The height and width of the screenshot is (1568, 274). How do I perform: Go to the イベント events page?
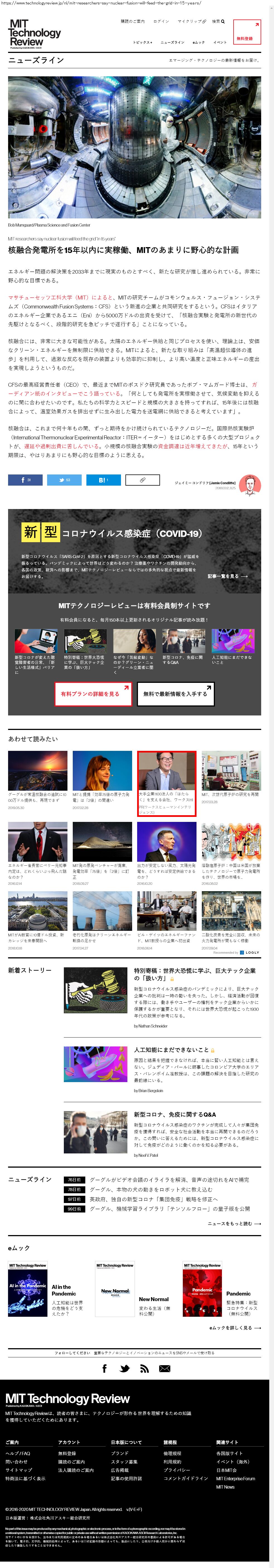coord(220,43)
